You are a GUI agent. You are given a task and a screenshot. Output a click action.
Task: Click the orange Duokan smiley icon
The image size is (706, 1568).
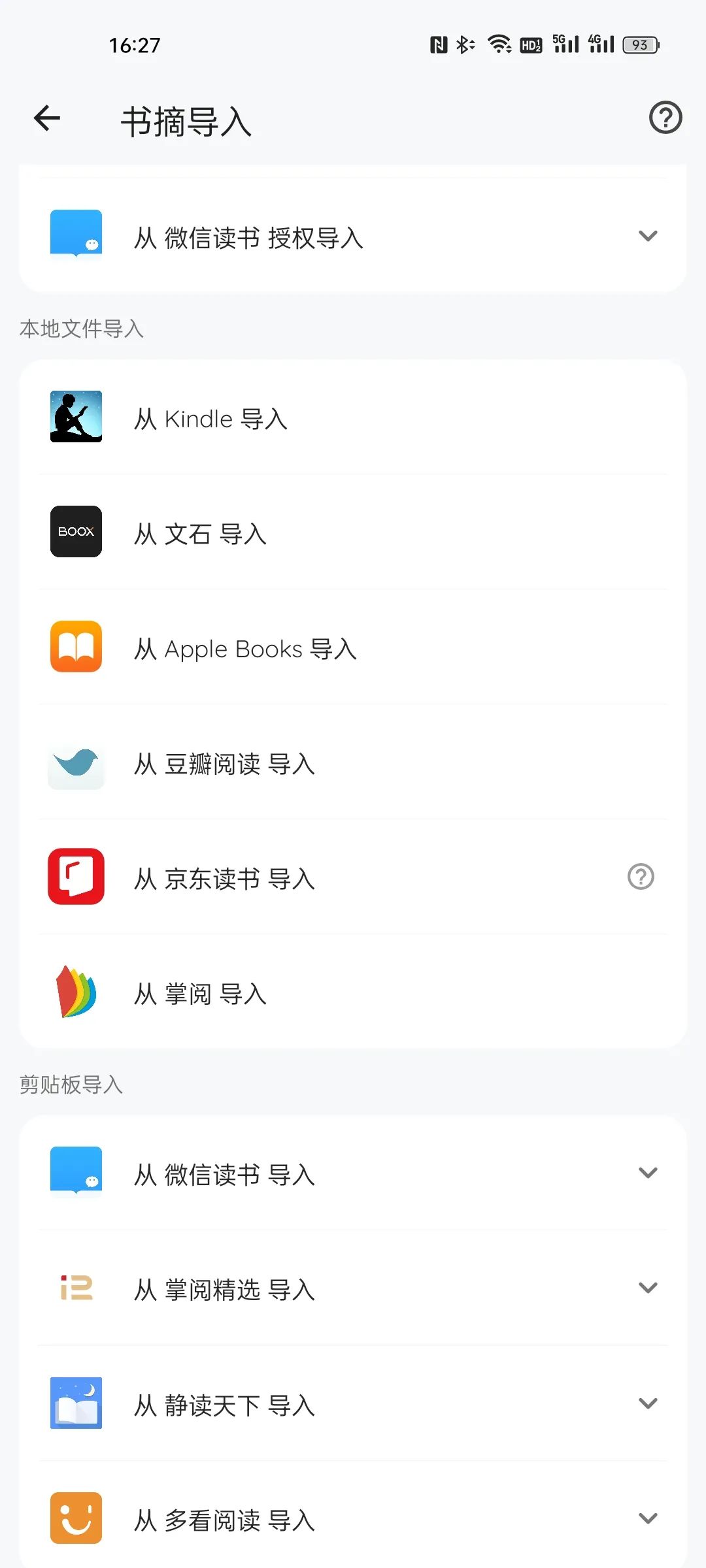pyautogui.click(x=75, y=1519)
